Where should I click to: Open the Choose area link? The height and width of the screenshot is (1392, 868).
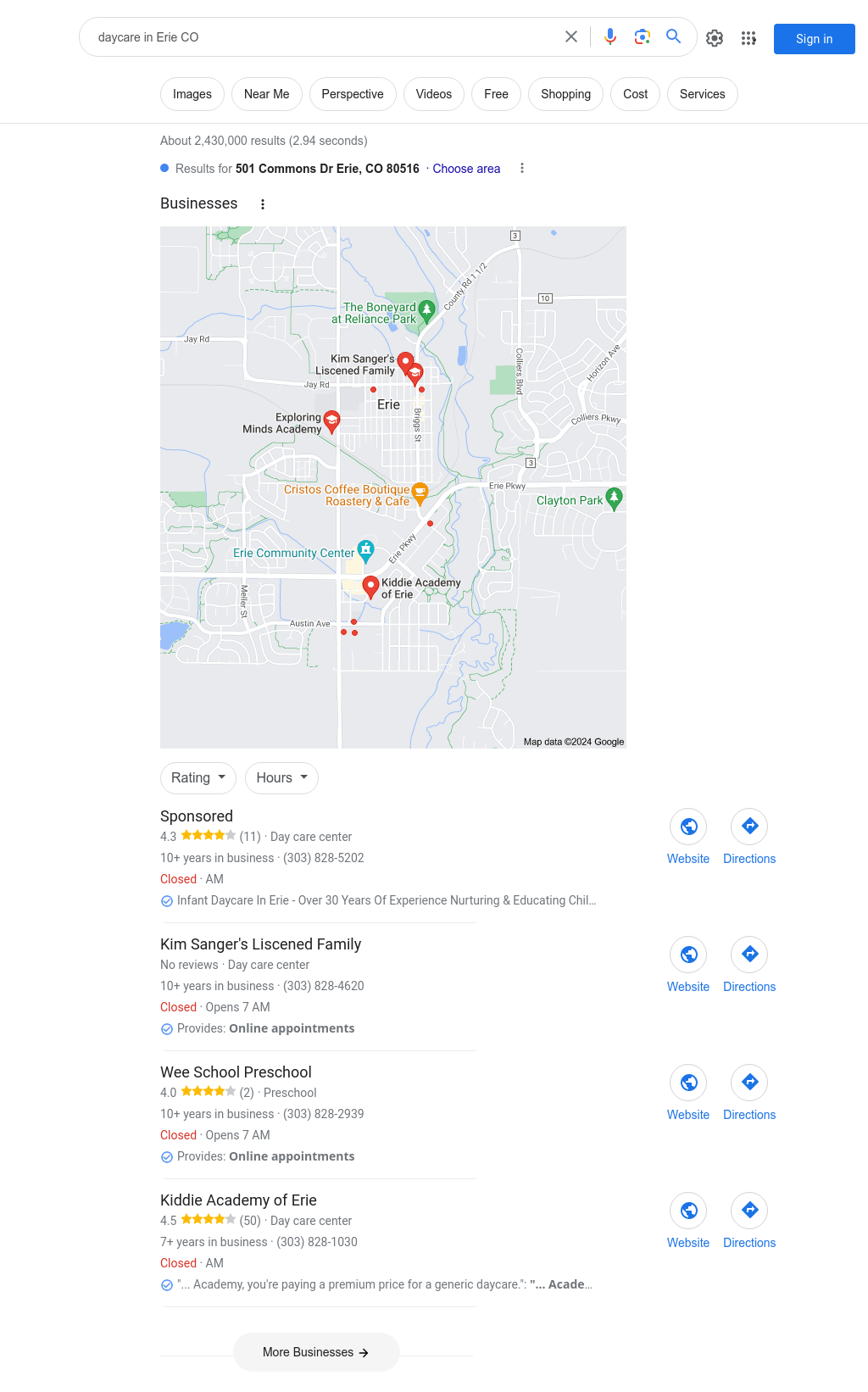(466, 169)
